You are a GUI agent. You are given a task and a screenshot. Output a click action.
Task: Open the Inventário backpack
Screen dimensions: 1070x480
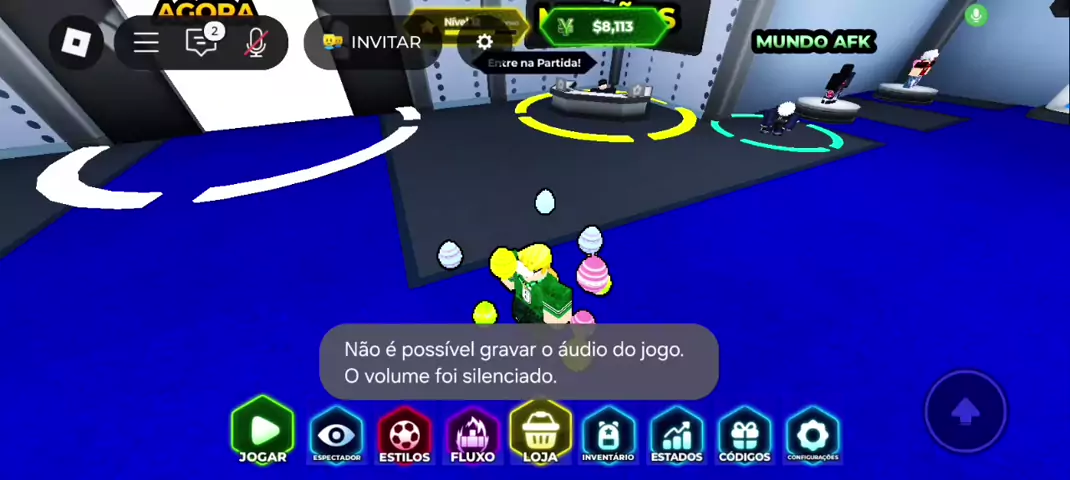coord(608,434)
